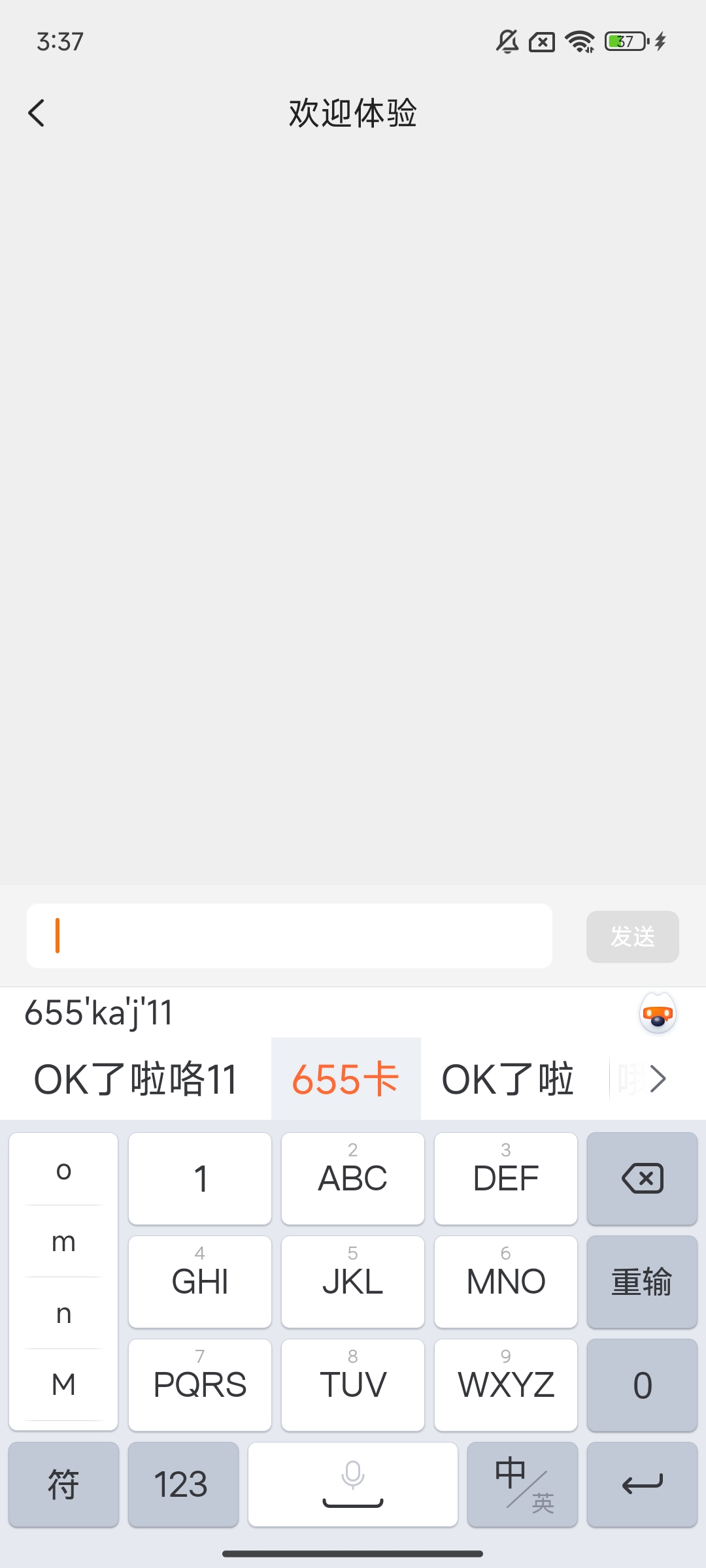Screen dimensions: 706x1568
Task: Tap the backspace key
Action: (642, 1179)
